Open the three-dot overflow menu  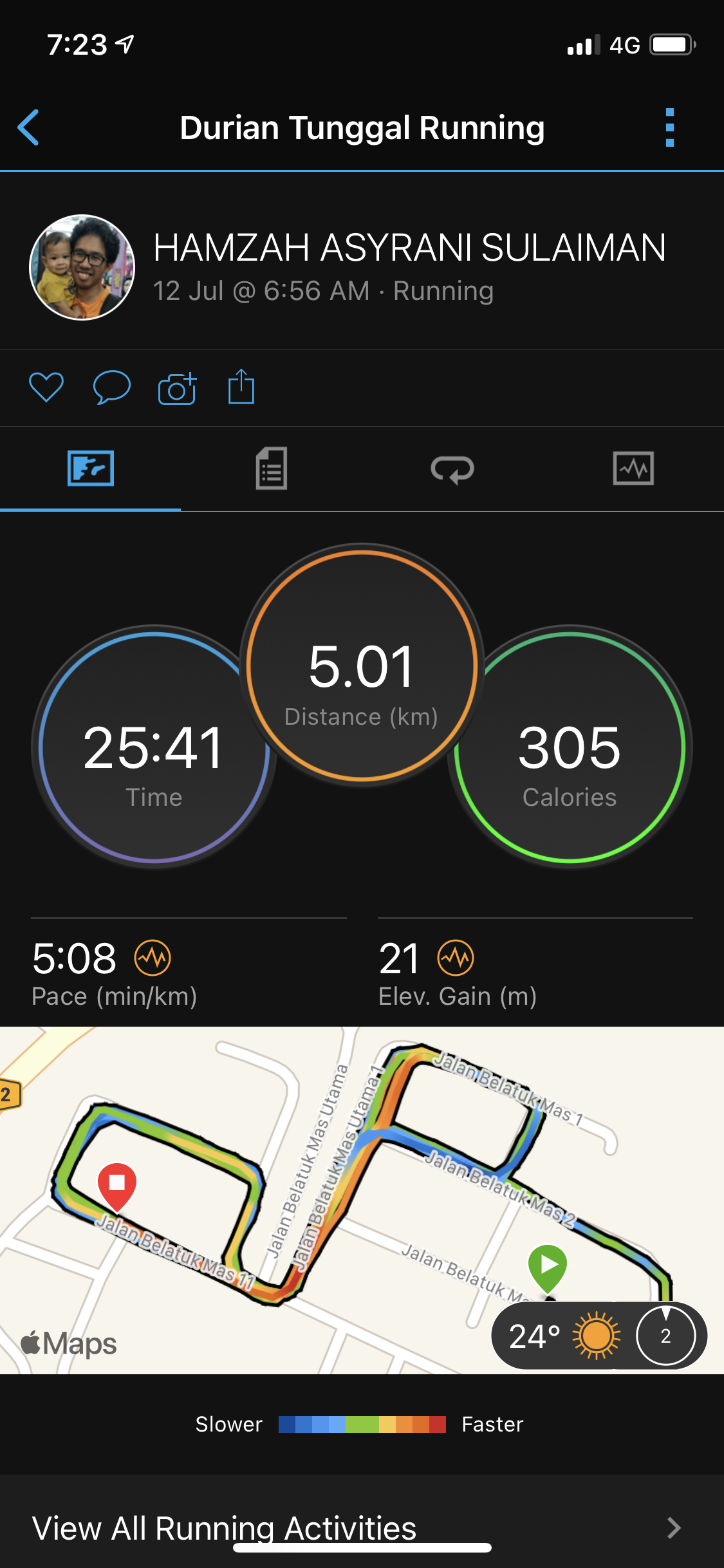[x=669, y=127]
